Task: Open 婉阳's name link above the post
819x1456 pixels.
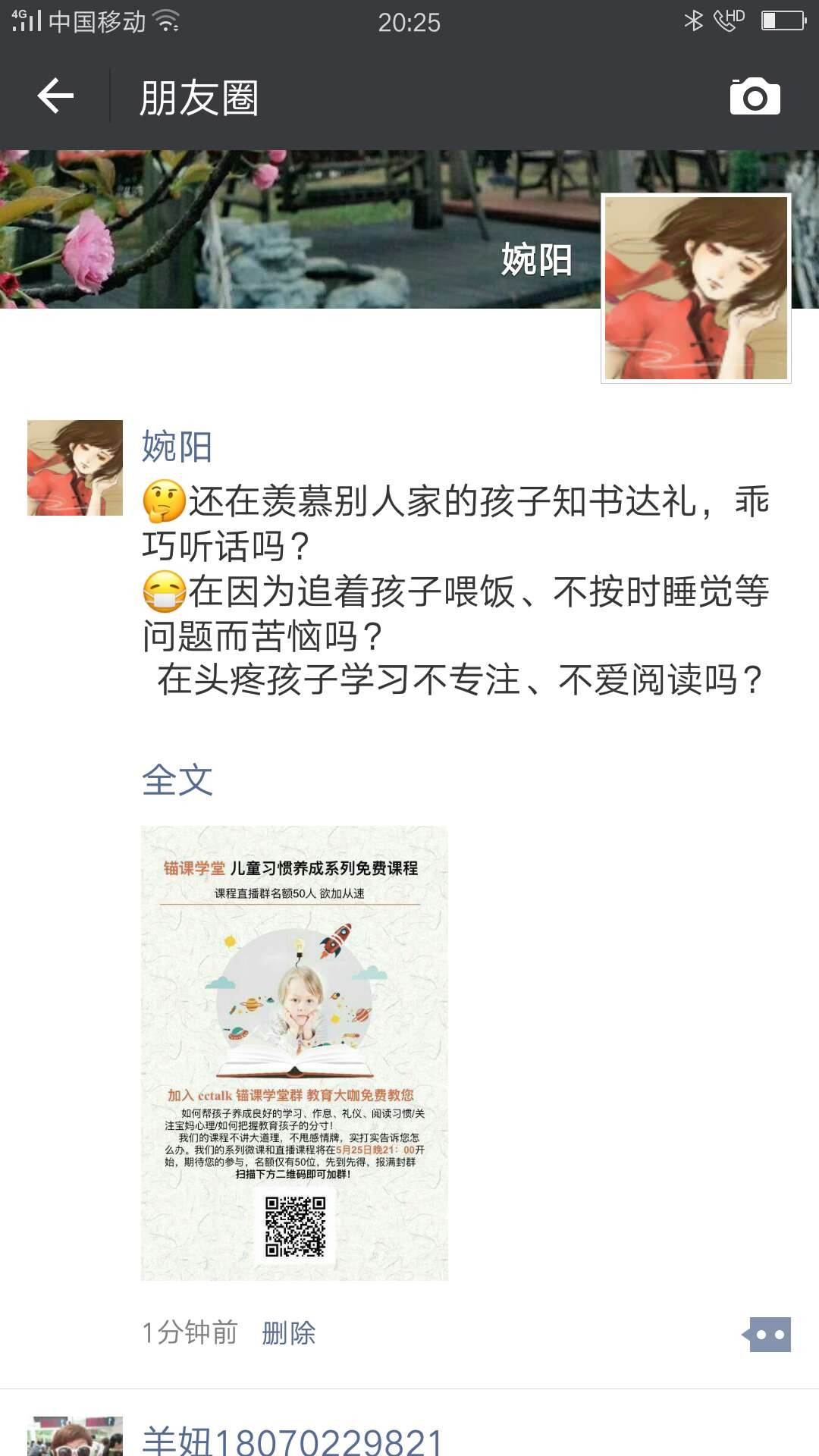Action: [x=177, y=447]
